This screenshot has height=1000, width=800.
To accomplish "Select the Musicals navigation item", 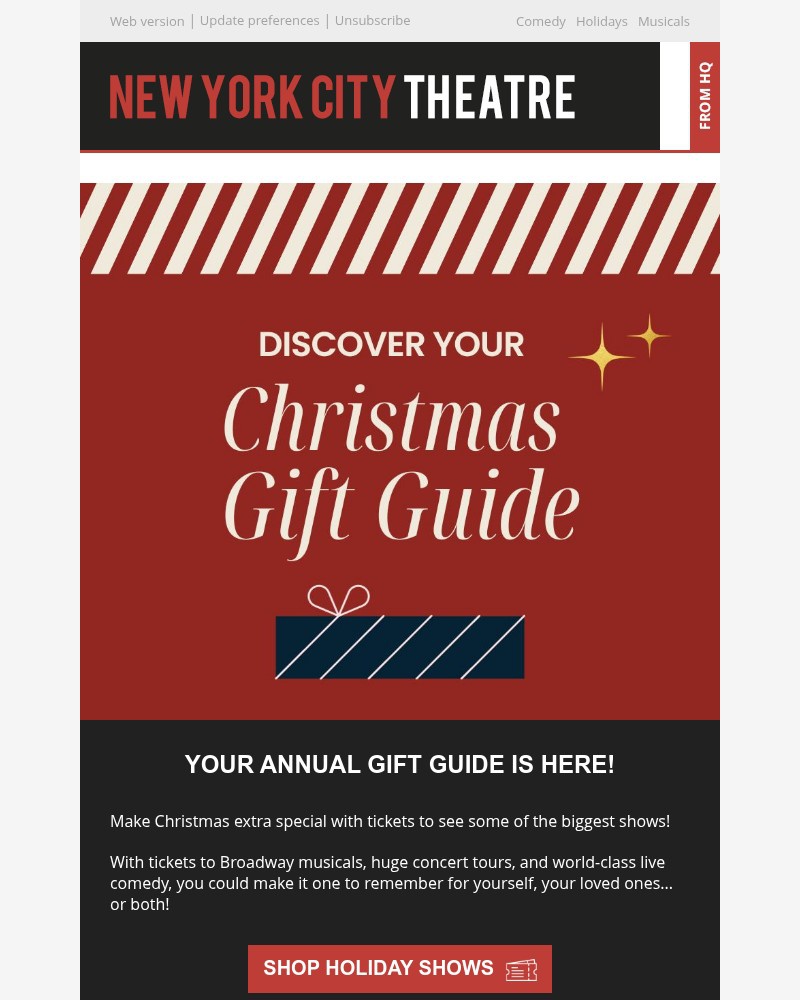I will pyautogui.click(x=663, y=21).
